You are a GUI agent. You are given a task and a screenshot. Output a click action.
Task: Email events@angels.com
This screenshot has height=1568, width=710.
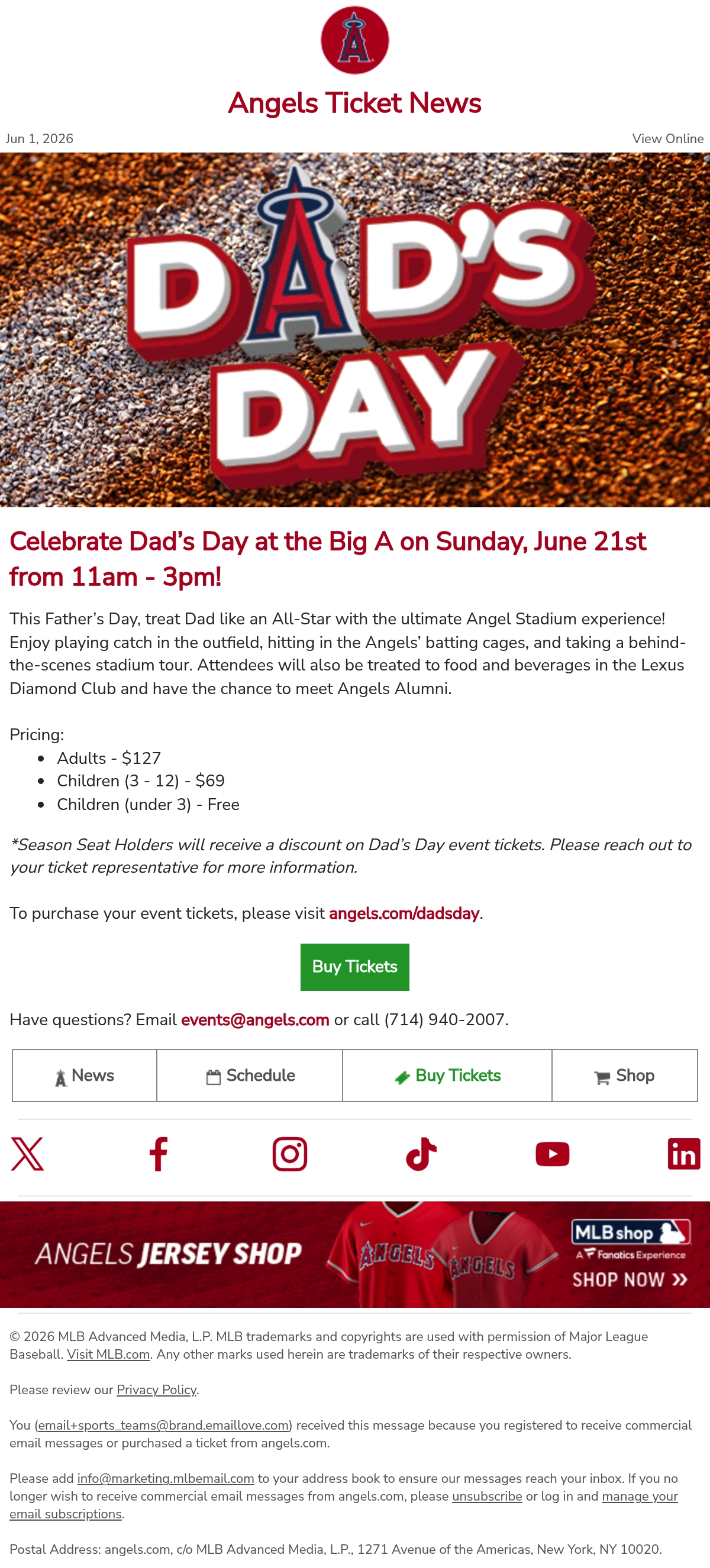[255, 1019]
